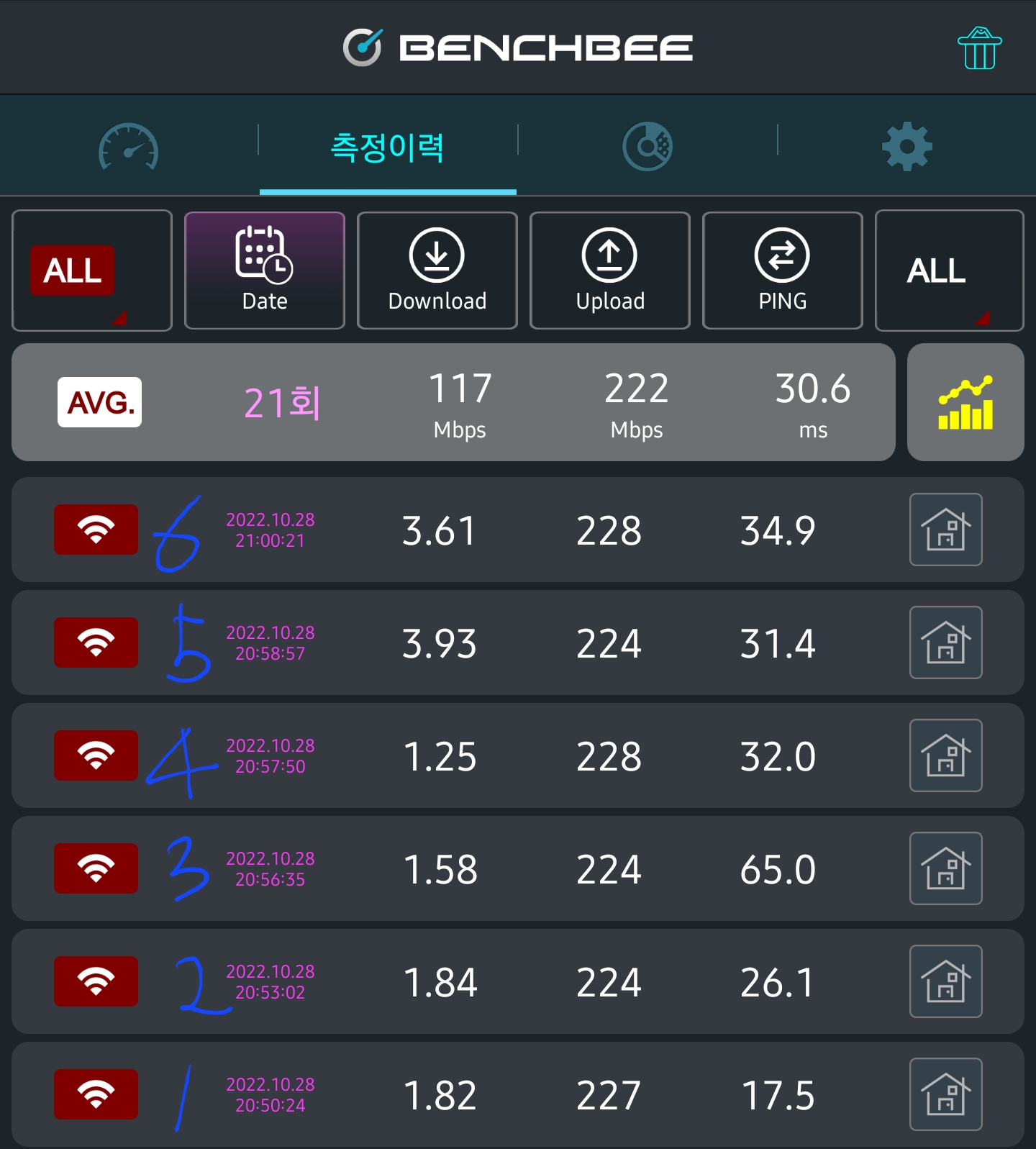The height and width of the screenshot is (1149, 1036).
Task: Open the Wi-Fi analyzer radar tab
Action: pos(647,147)
